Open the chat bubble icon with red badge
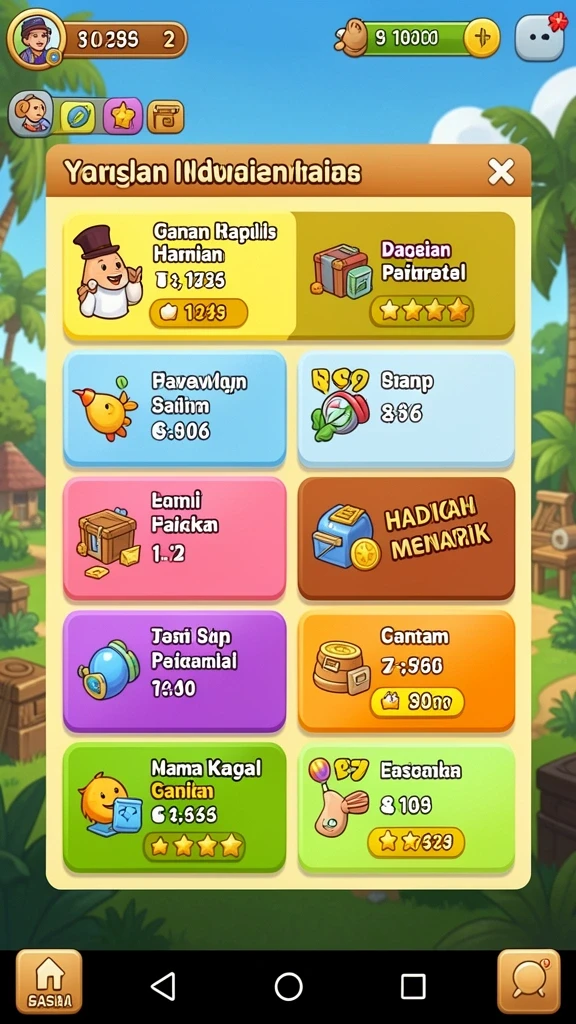 pyautogui.click(x=539, y=37)
